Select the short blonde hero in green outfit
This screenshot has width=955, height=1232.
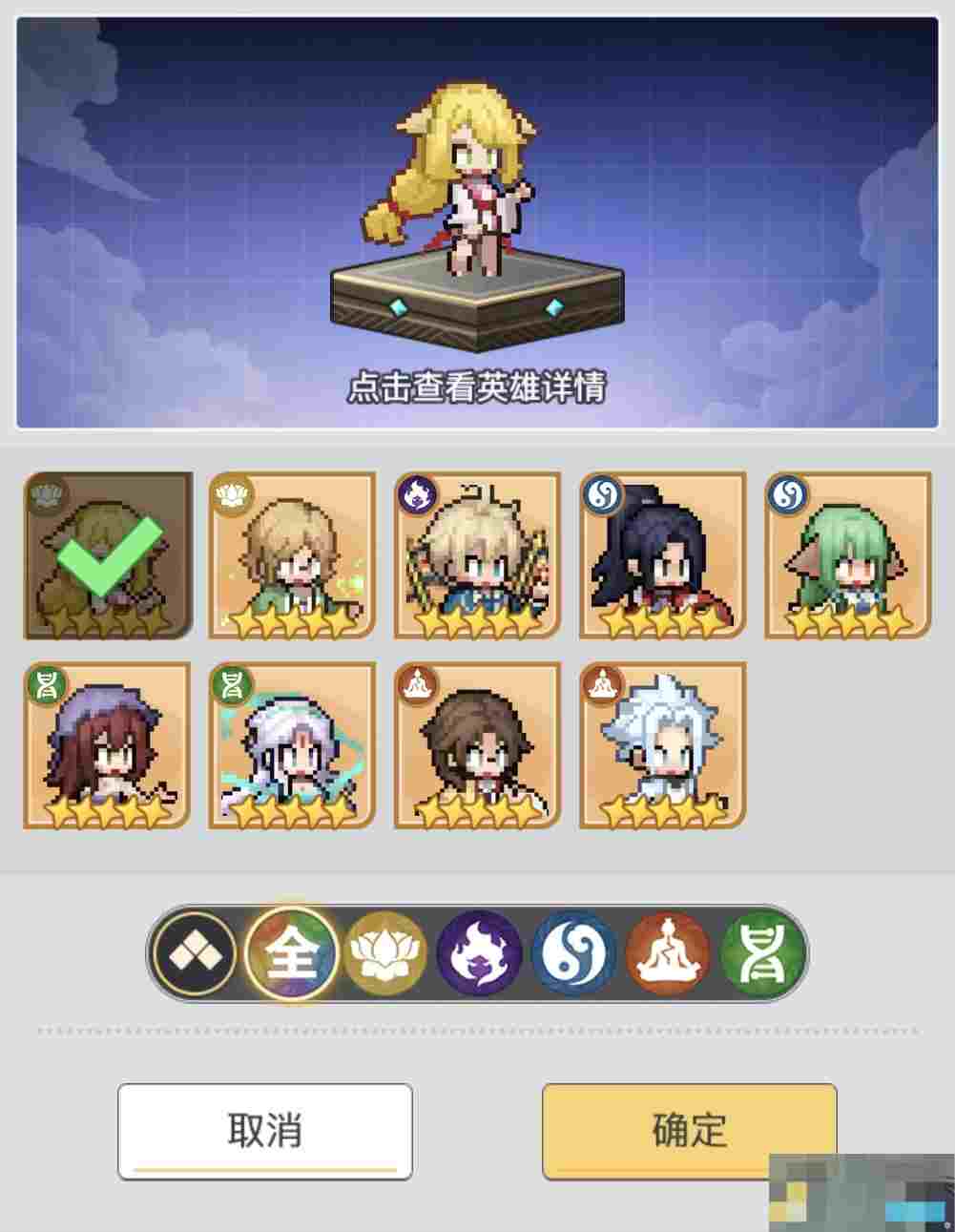click(292, 555)
